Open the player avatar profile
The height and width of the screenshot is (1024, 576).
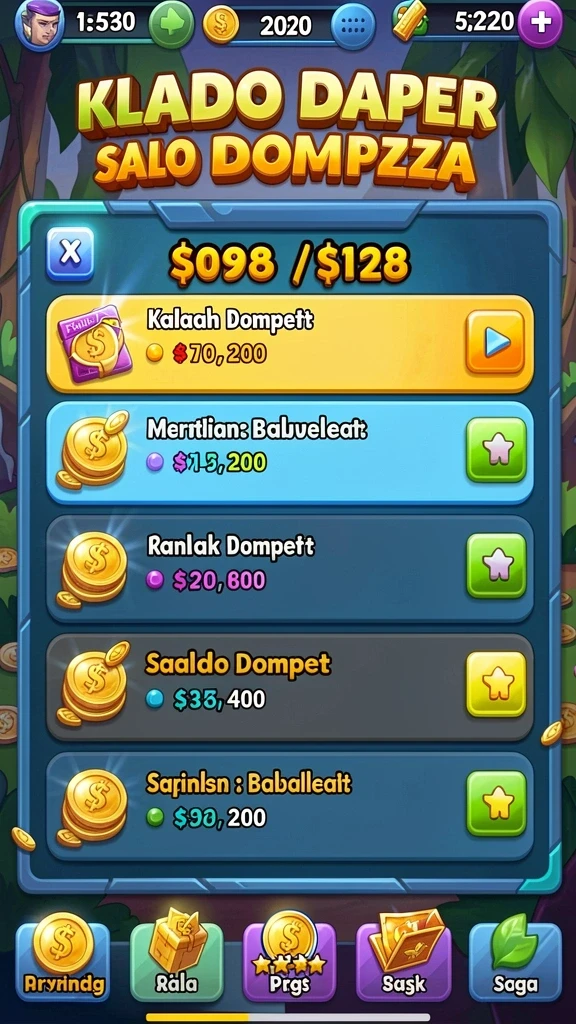coord(39,25)
